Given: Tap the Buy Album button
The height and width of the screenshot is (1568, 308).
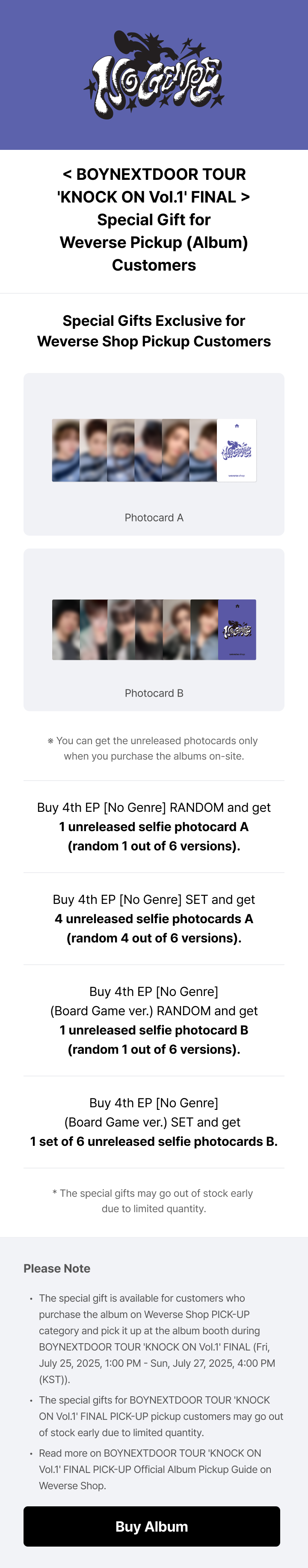Looking at the screenshot, I should coord(151,1526).
